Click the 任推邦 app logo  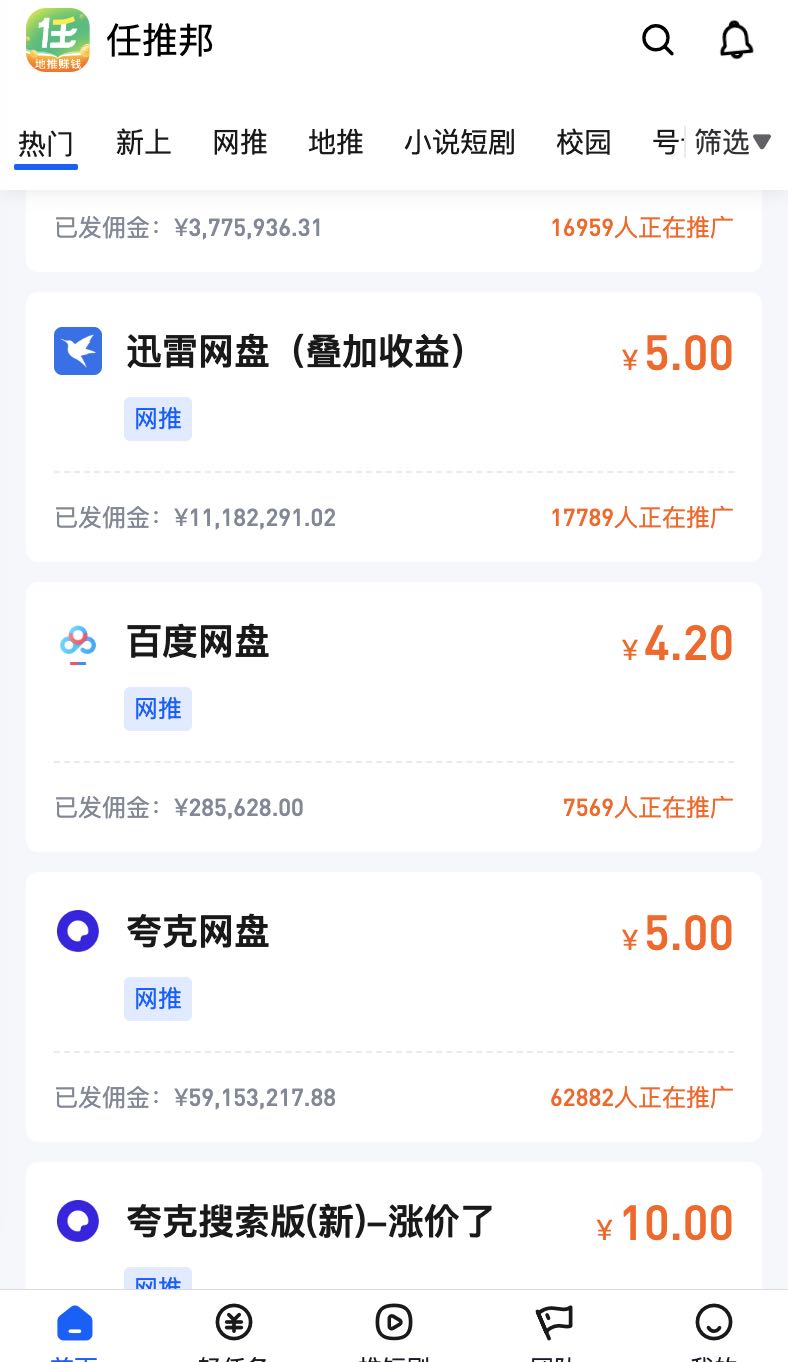57,41
